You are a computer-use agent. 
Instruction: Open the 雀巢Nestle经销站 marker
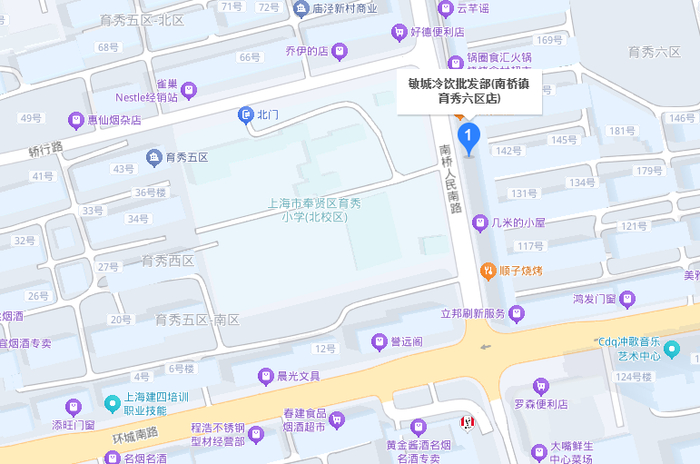click(189, 91)
